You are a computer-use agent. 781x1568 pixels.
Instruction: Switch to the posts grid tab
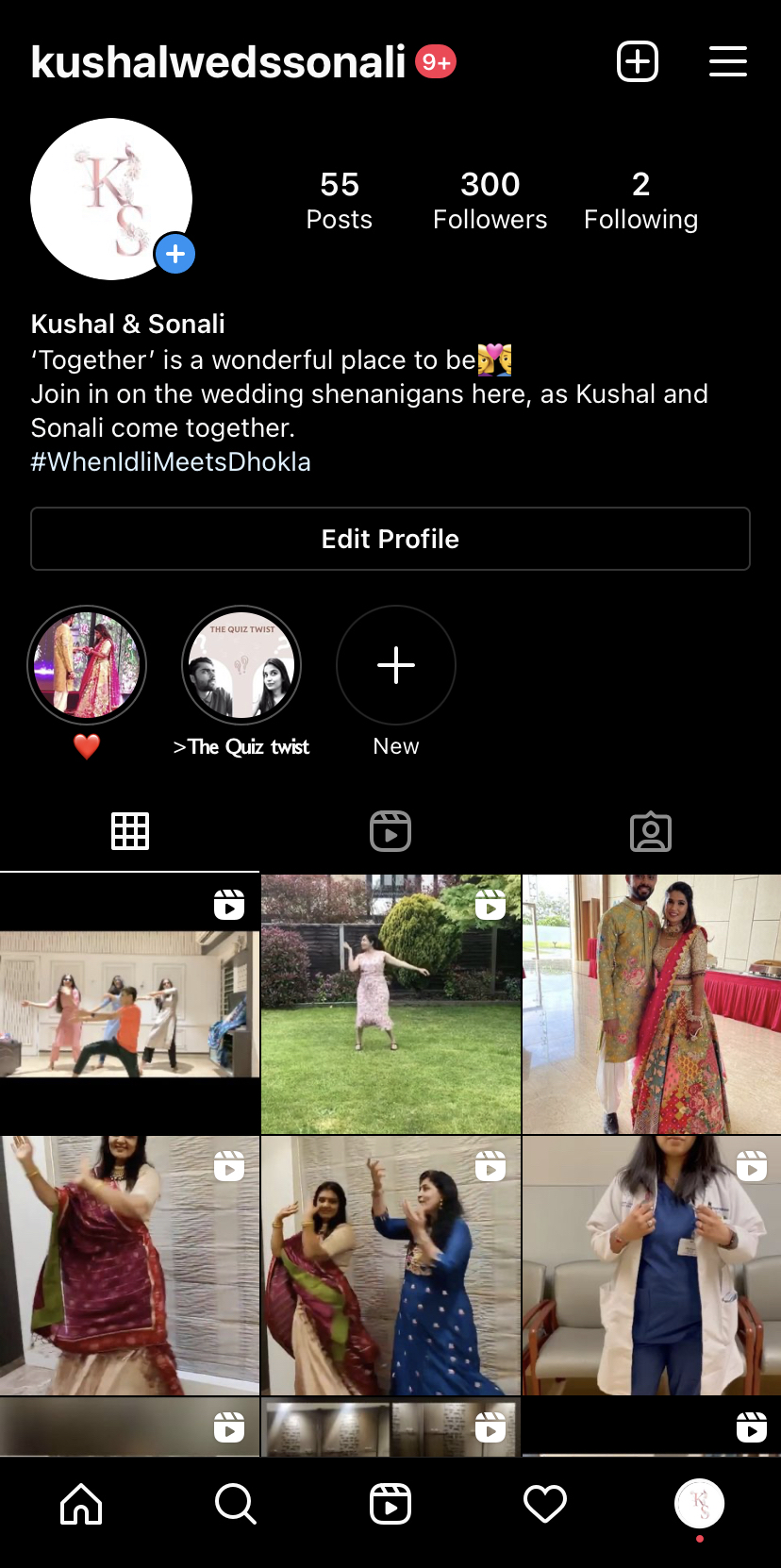tap(130, 831)
